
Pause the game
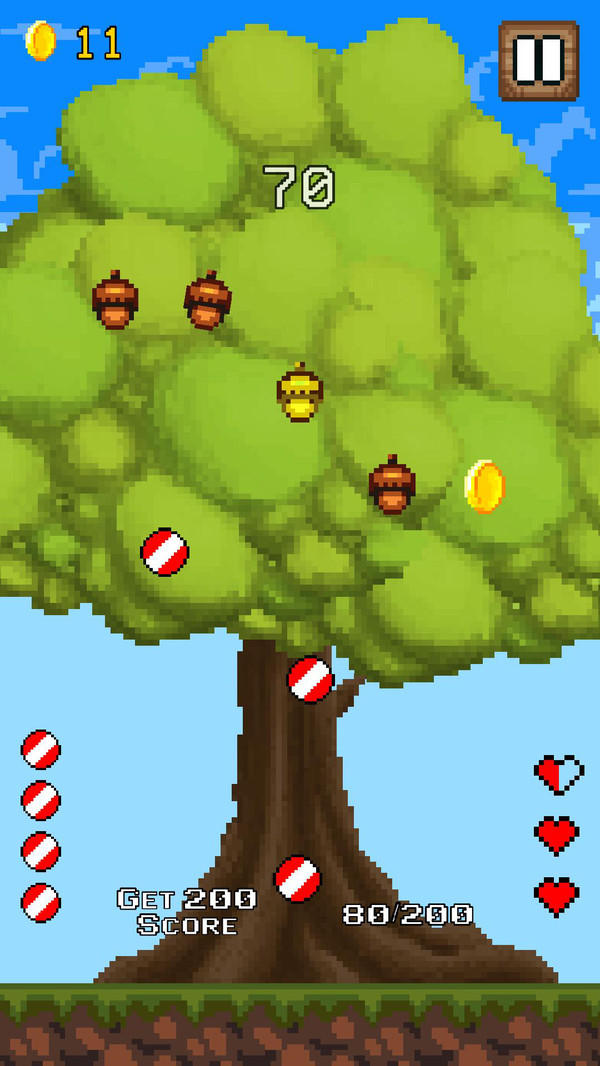pos(538,60)
